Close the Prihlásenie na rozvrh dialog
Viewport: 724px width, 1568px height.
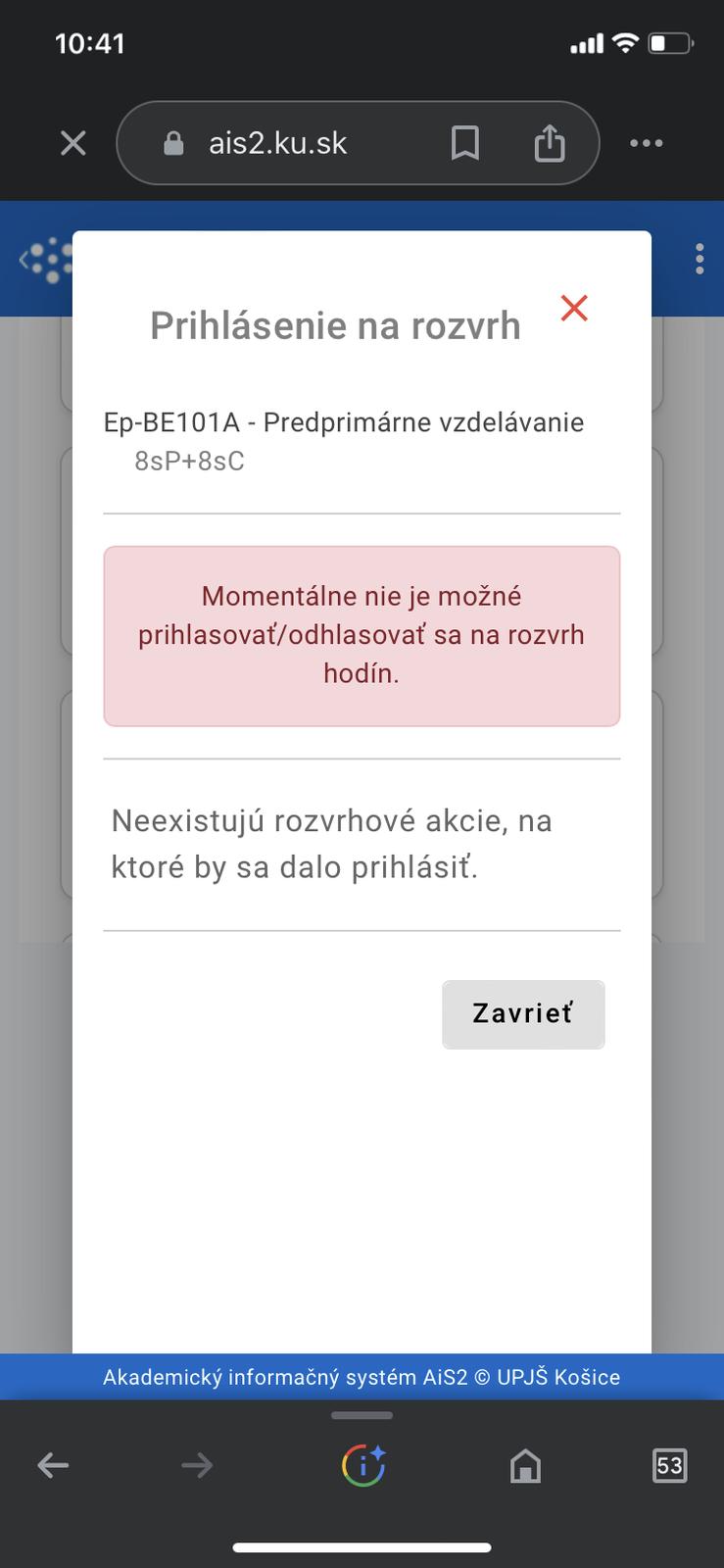click(574, 308)
